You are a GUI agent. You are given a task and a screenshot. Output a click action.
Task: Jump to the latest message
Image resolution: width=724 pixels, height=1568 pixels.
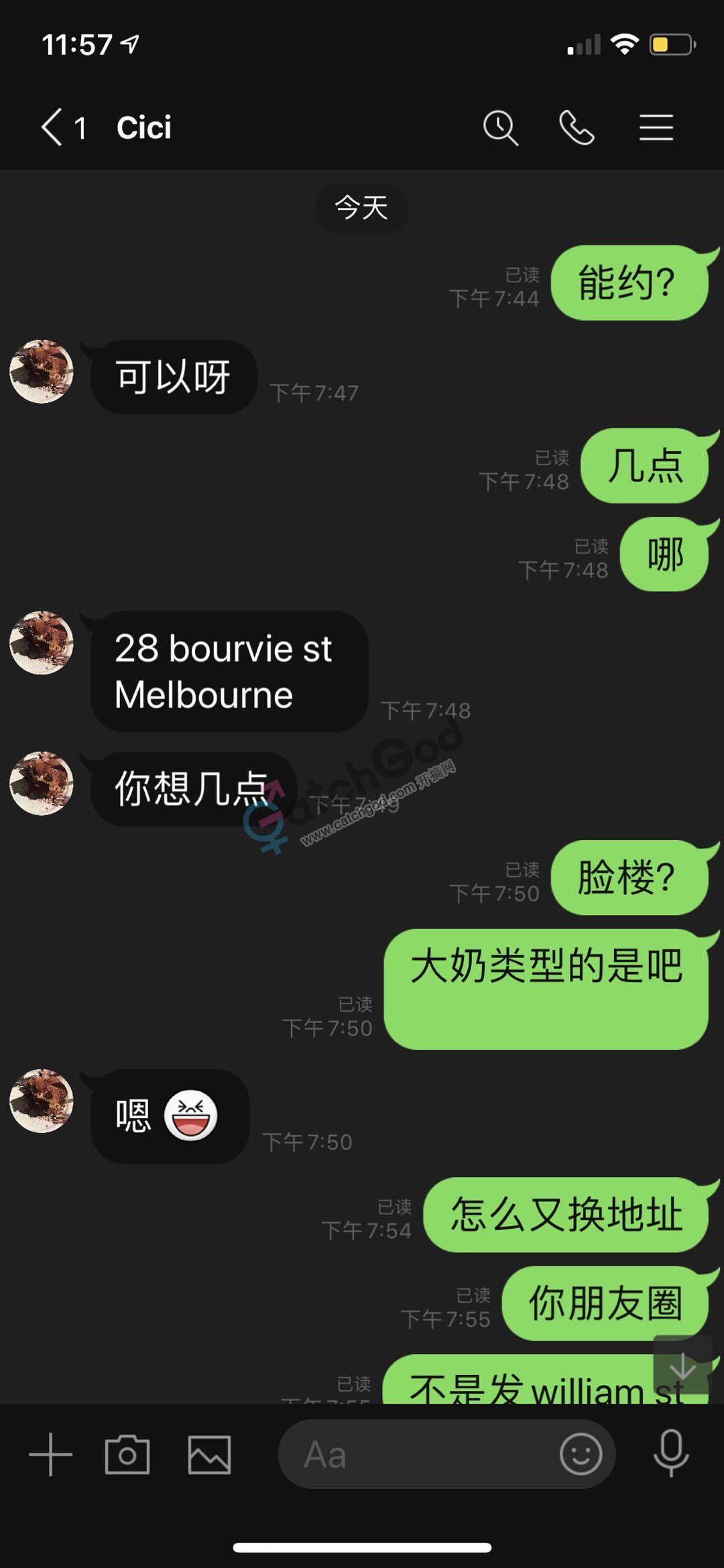click(682, 1364)
